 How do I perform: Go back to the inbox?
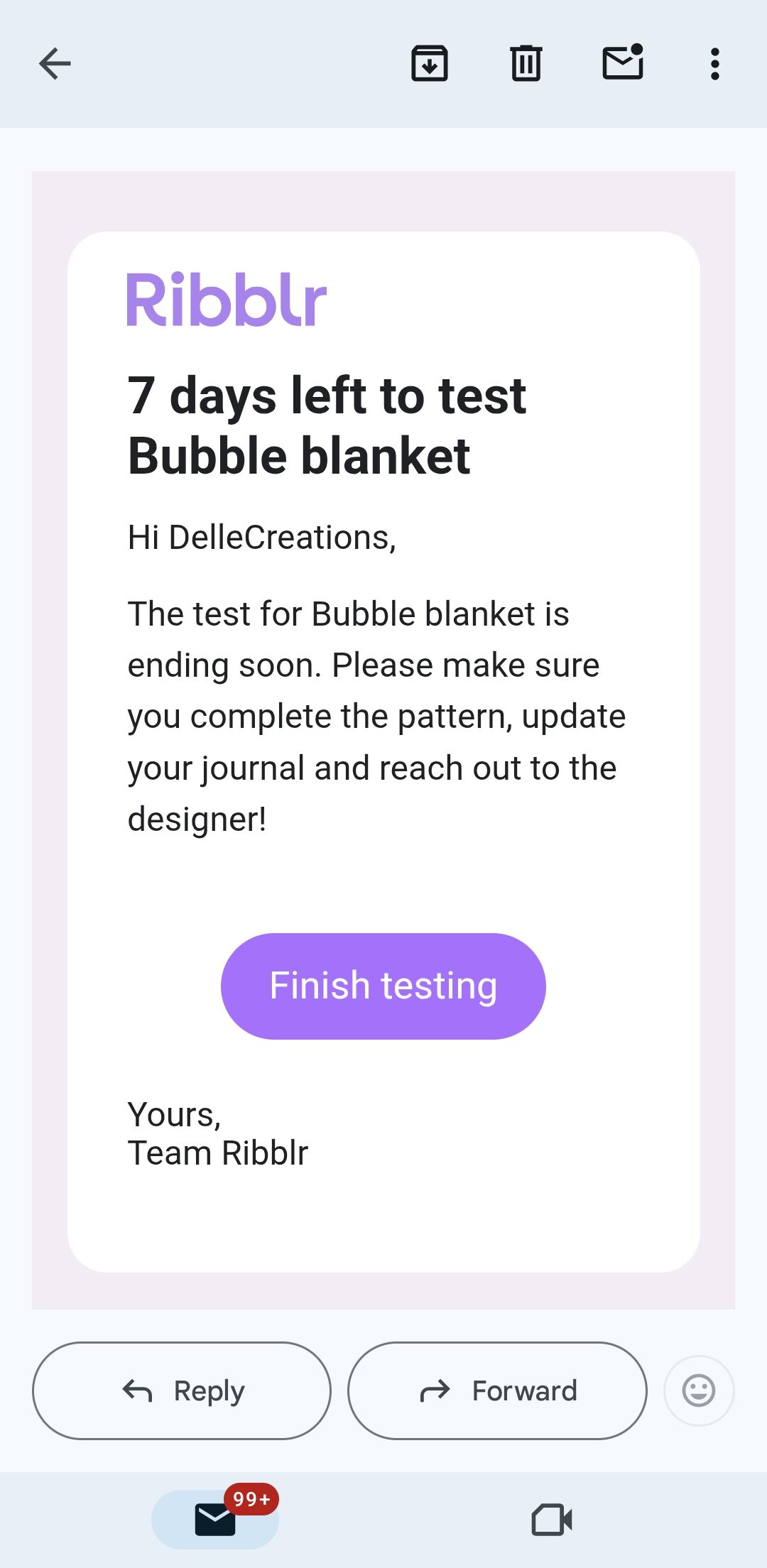click(x=55, y=64)
